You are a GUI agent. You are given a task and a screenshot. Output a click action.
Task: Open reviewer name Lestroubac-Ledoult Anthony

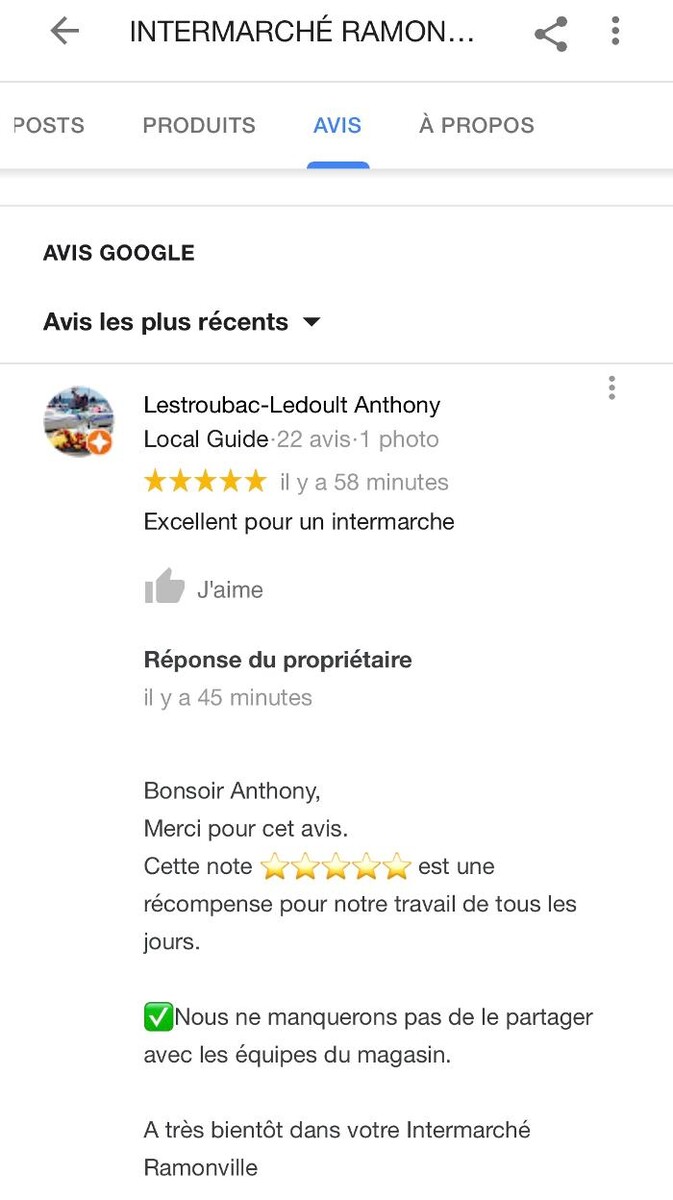click(x=291, y=405)
